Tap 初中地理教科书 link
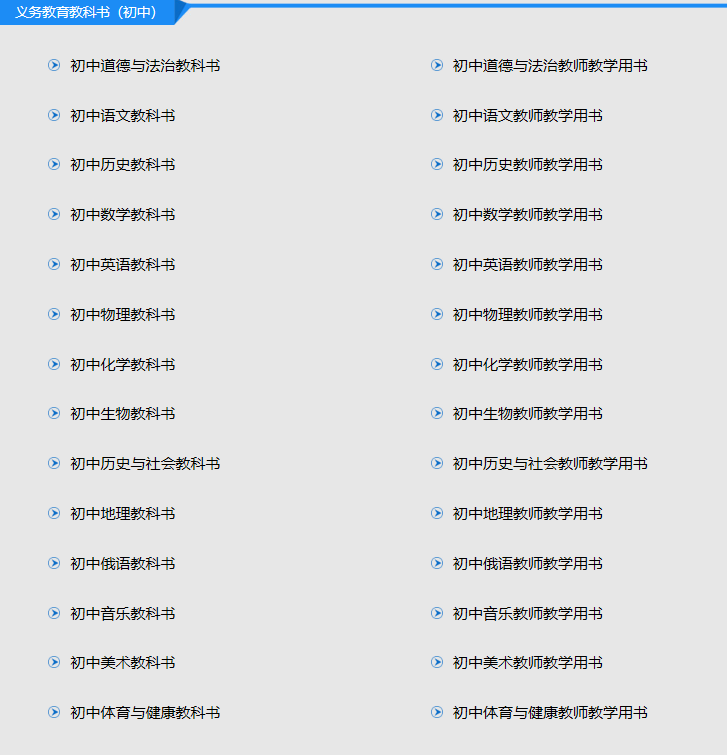This screenshot has height=755, width=727. [122, 514]
